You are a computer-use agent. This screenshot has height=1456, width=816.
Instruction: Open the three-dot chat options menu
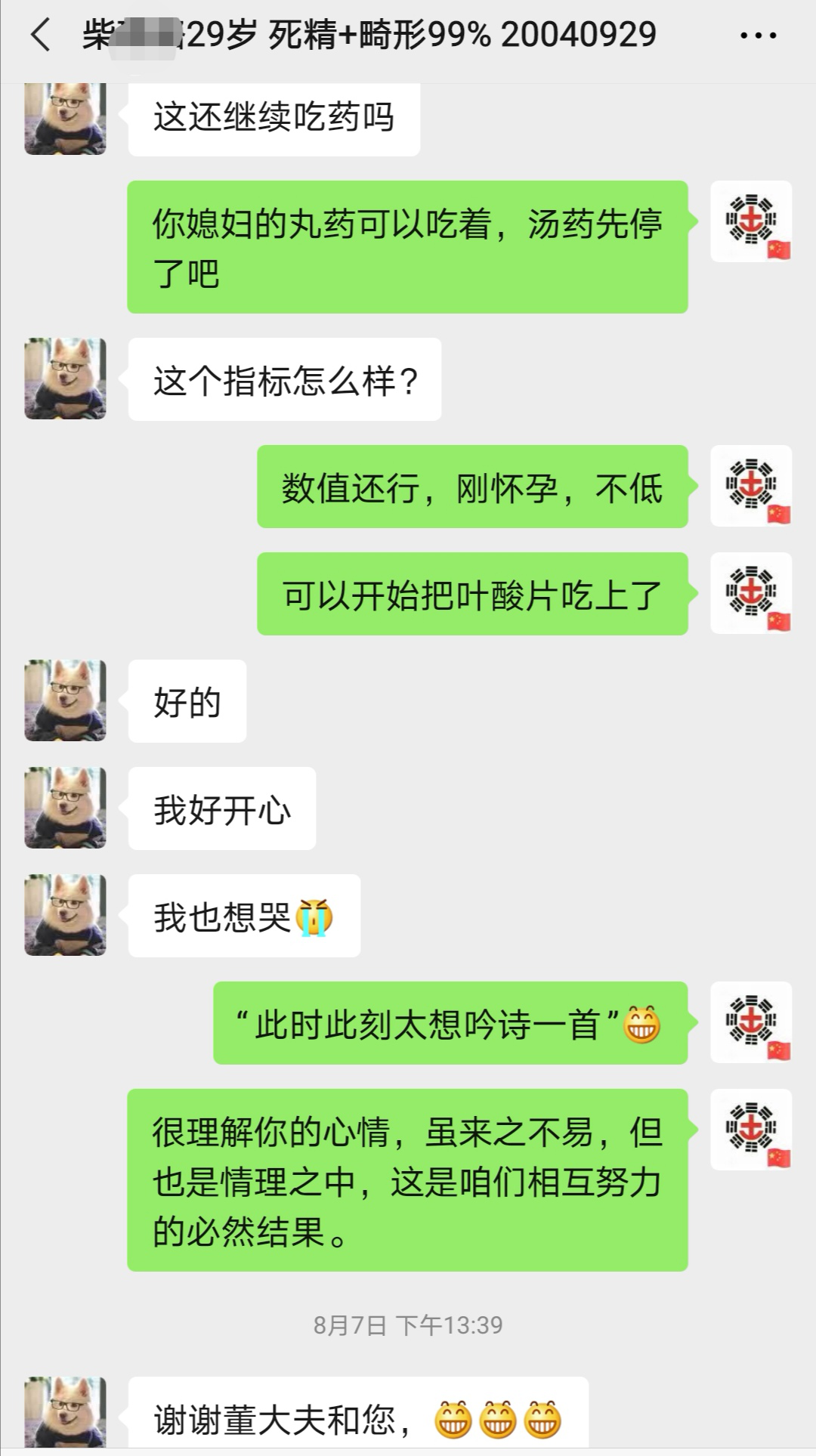pos(758,35)
